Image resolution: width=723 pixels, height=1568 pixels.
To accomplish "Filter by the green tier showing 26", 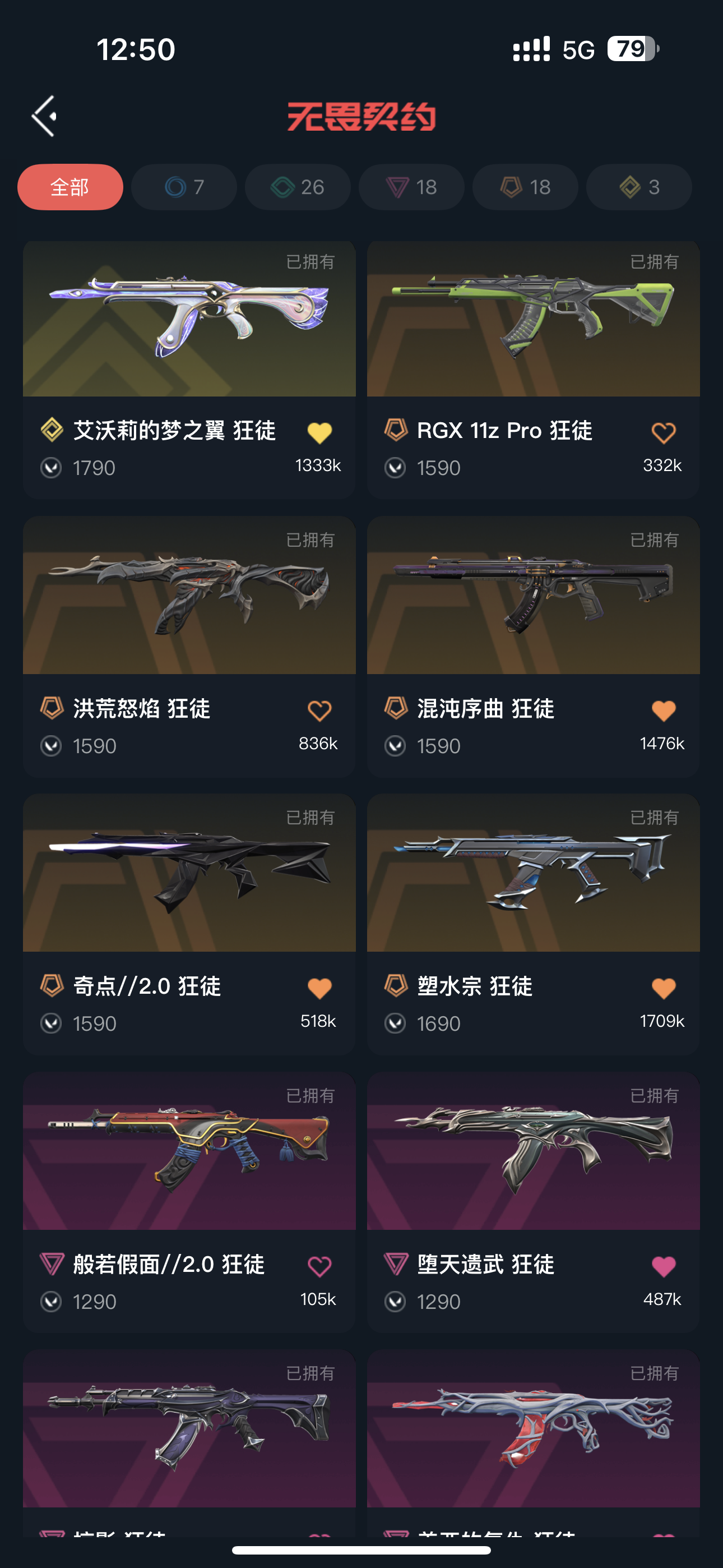I will (298, 187).
